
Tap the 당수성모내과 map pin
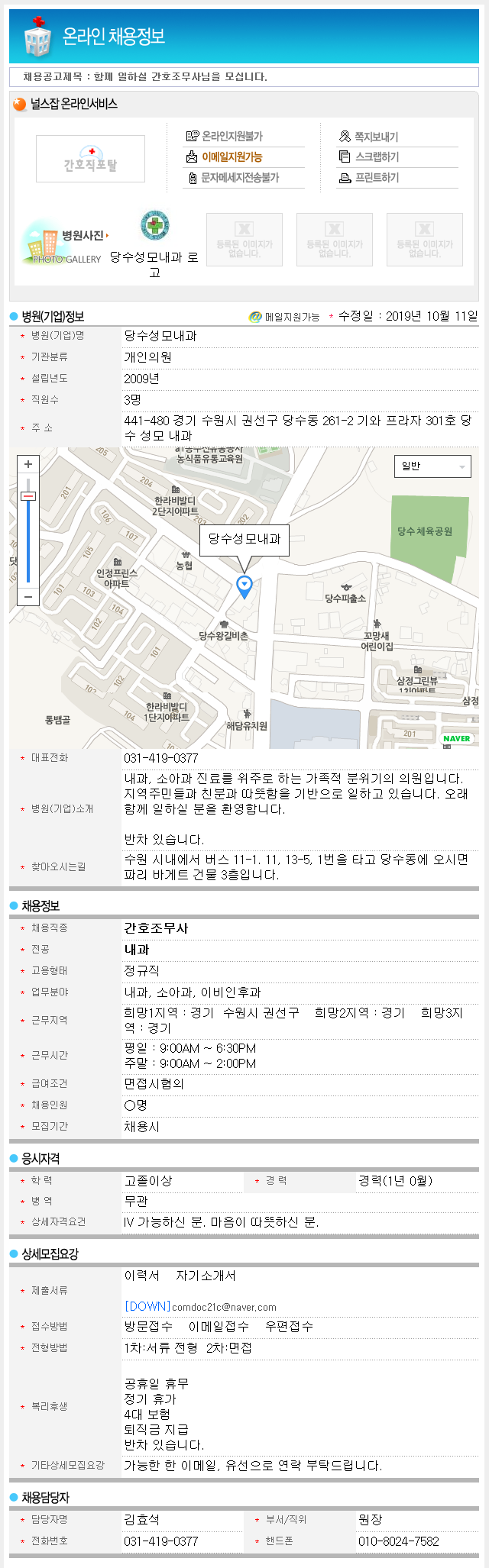(244, 586)
